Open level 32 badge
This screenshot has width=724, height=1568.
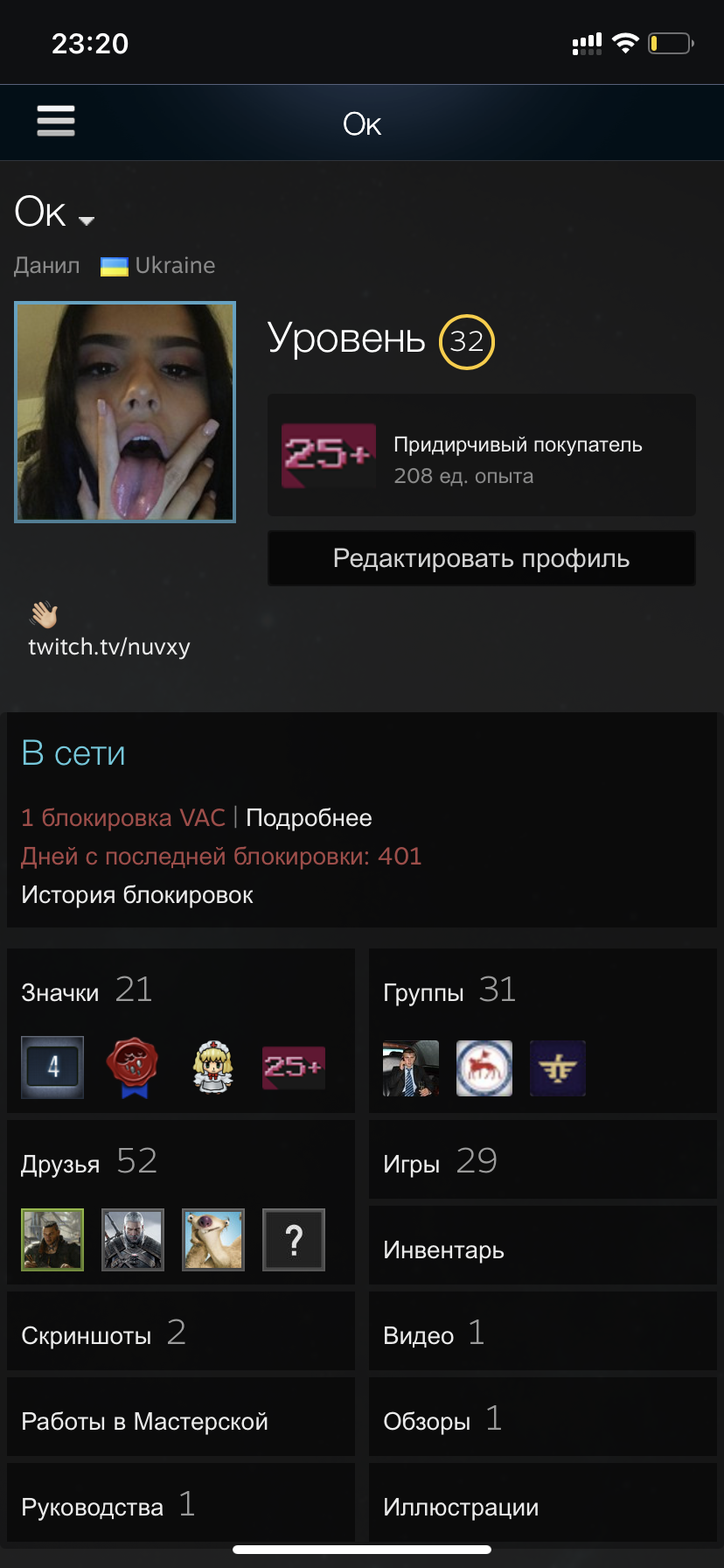coord(467,341)
